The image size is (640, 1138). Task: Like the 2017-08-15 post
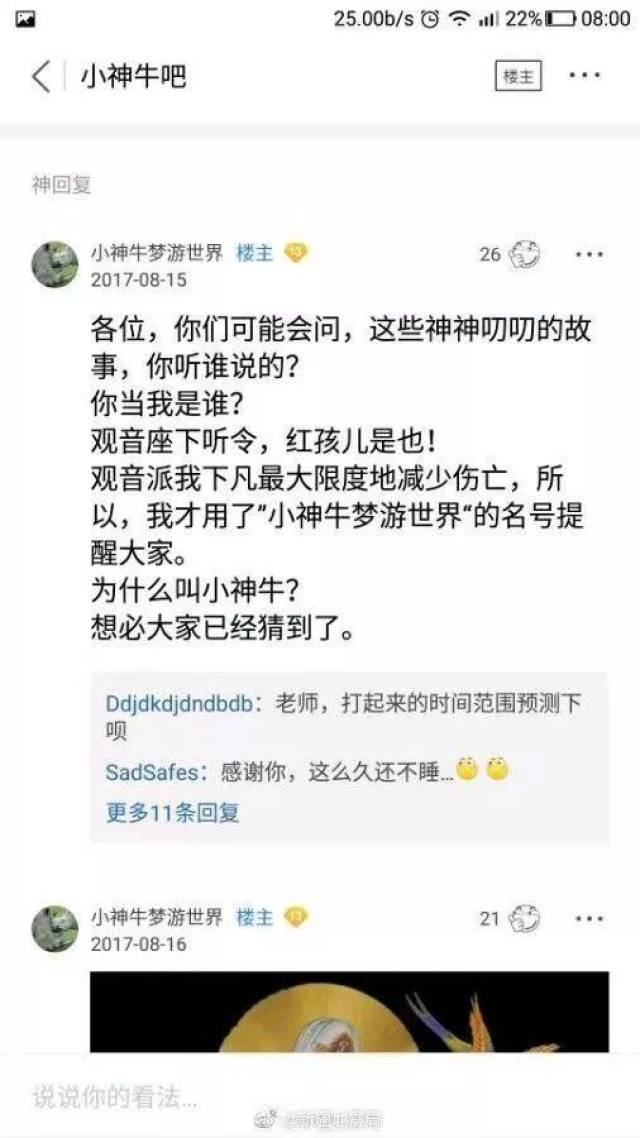[522, 255]
